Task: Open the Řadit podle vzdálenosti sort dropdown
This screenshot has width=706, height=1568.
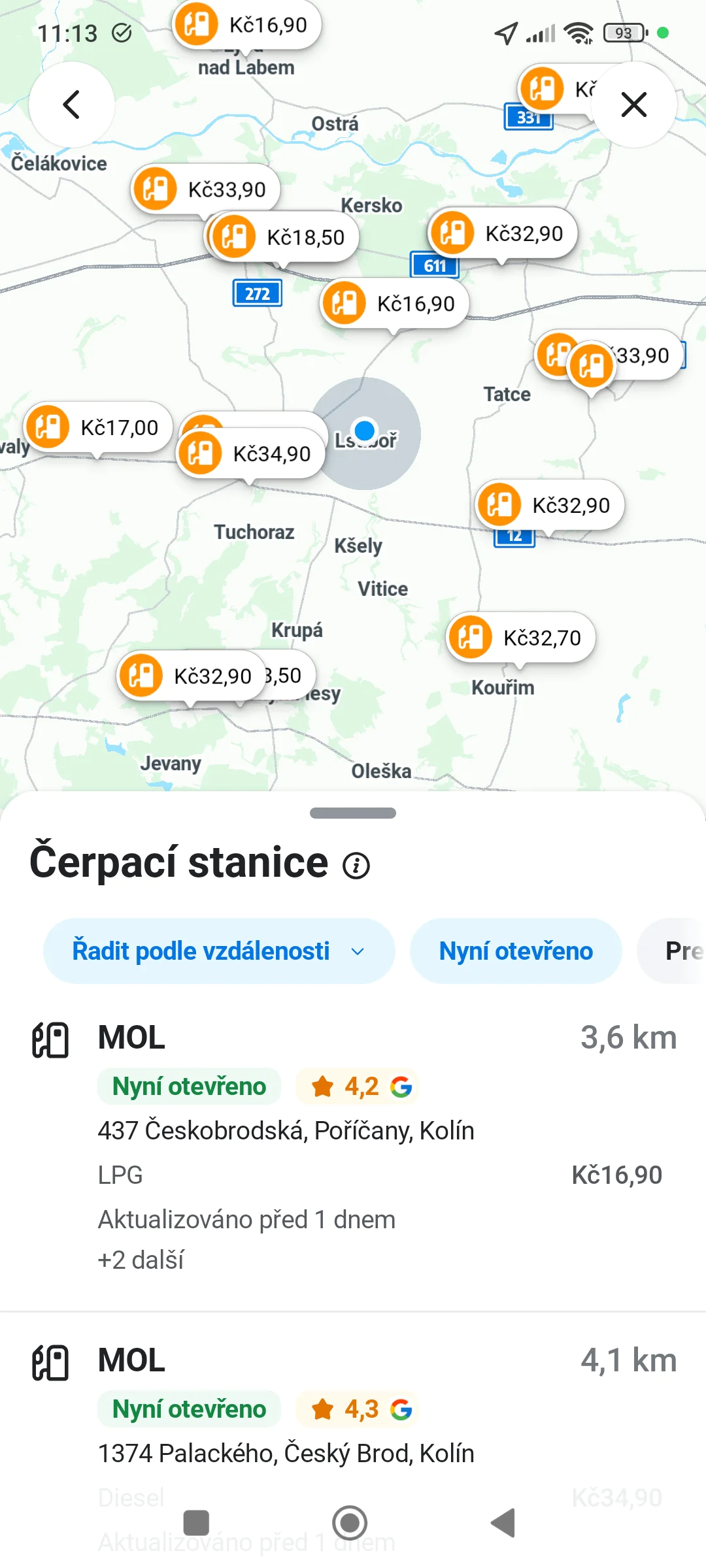Action: click(x=218, y=951)
